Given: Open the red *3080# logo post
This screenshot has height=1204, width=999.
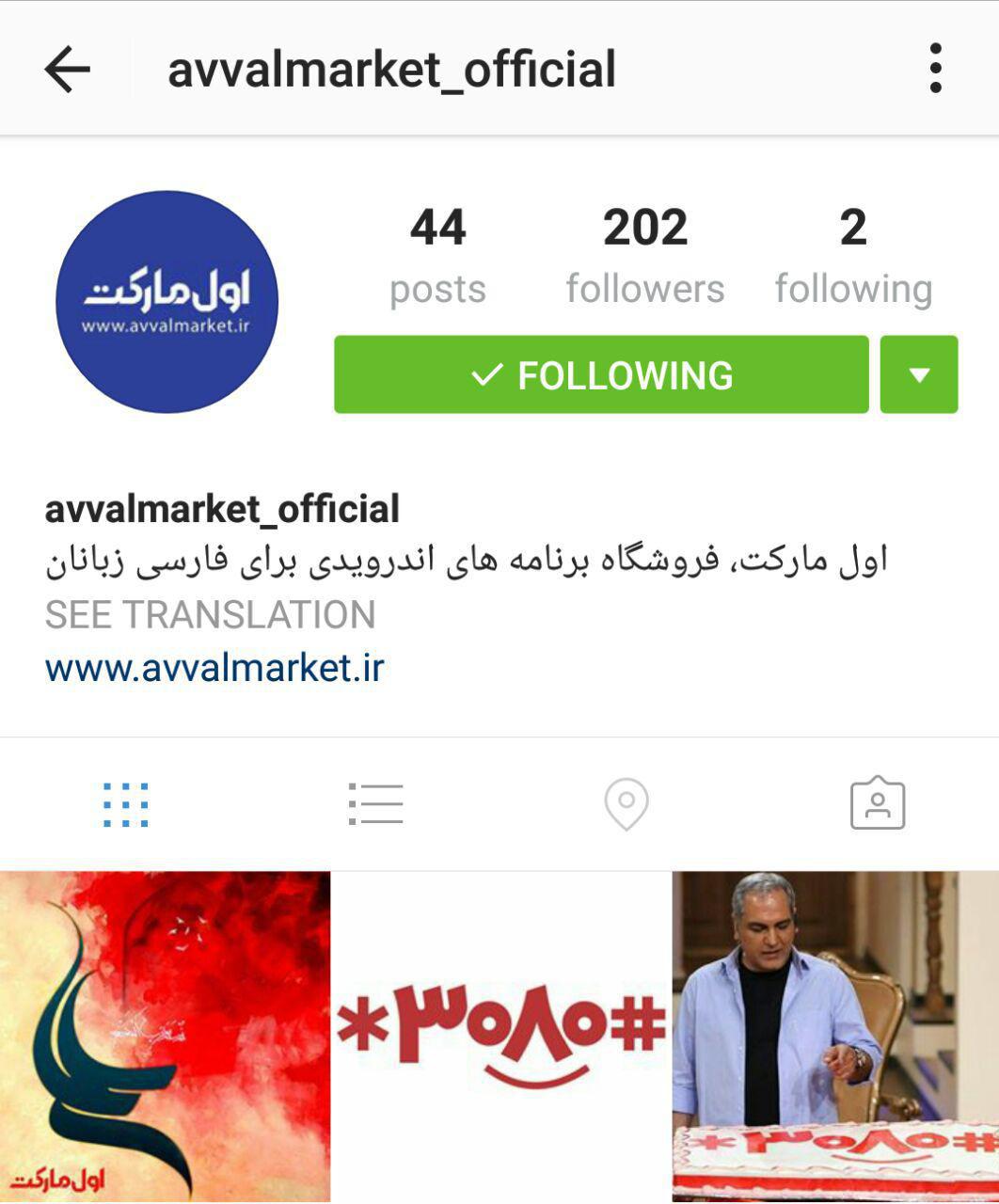Looking at the screenshot, I should [x=500, y=1037].
